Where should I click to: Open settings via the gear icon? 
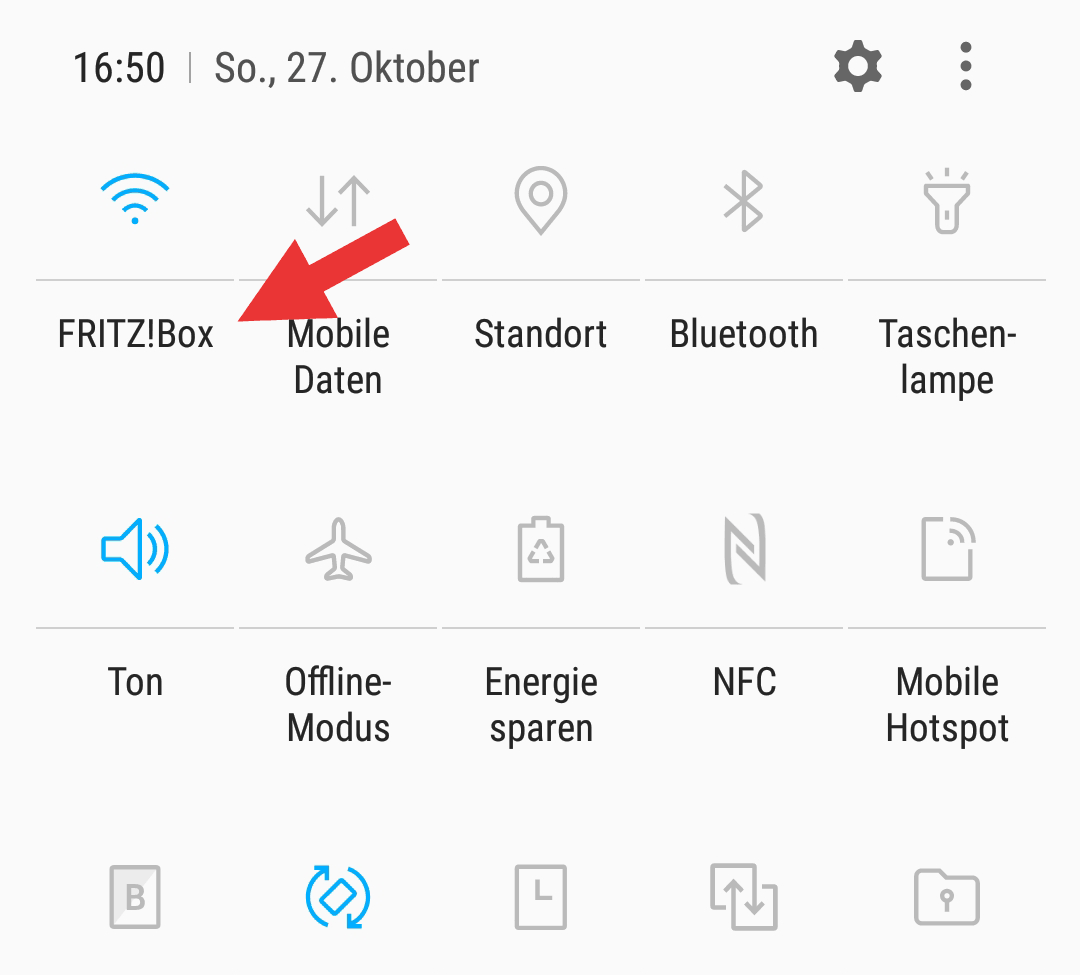coord(858,67)
